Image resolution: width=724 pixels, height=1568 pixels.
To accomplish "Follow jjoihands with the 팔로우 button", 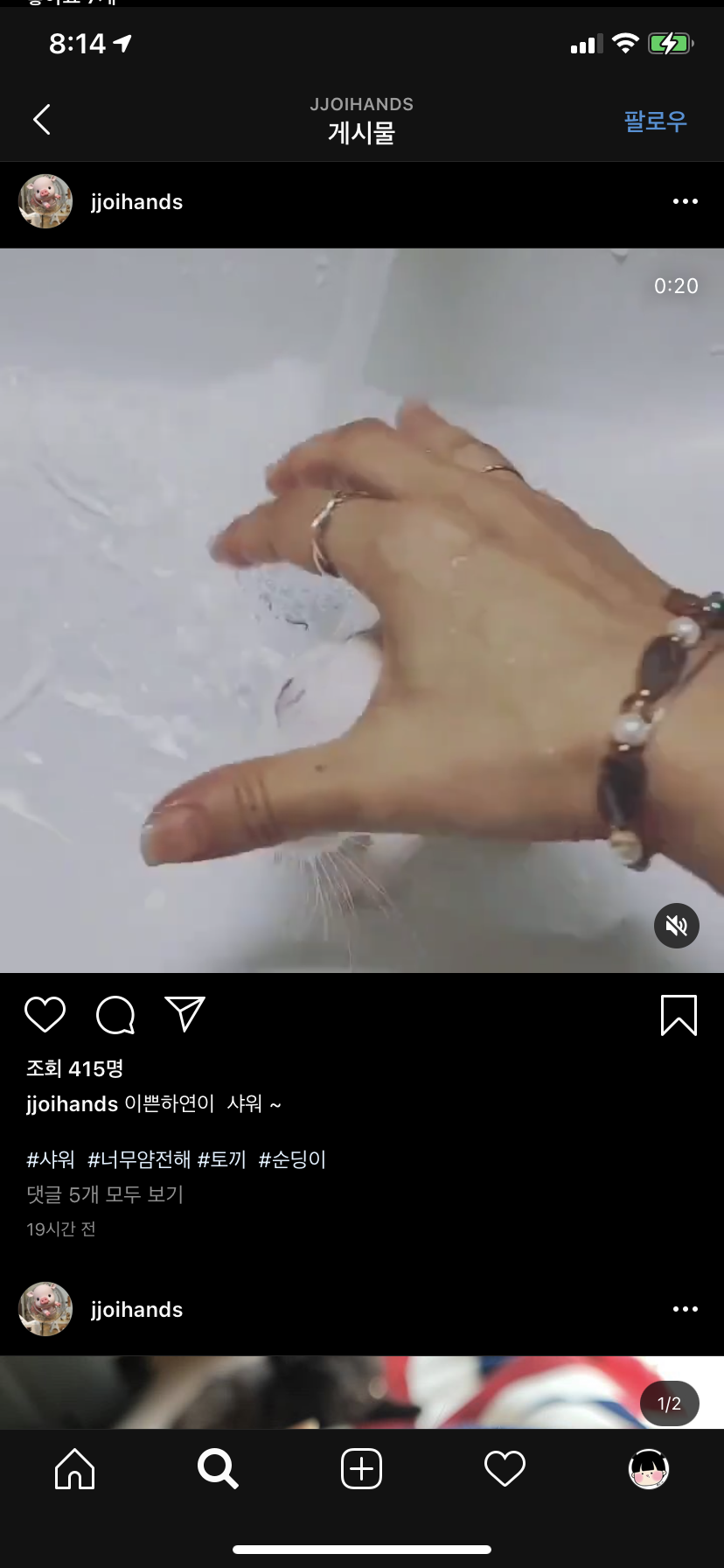I will (655, 121).
